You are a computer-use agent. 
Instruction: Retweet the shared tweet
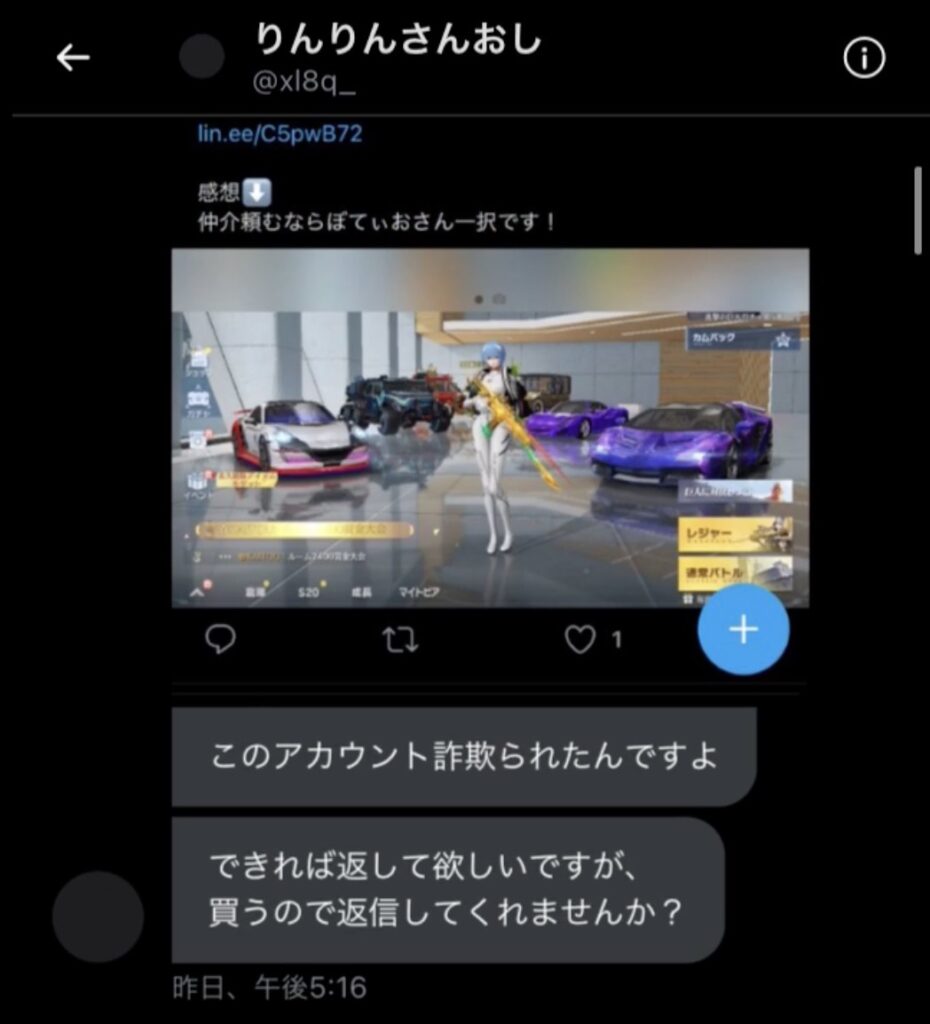(401, 639)
